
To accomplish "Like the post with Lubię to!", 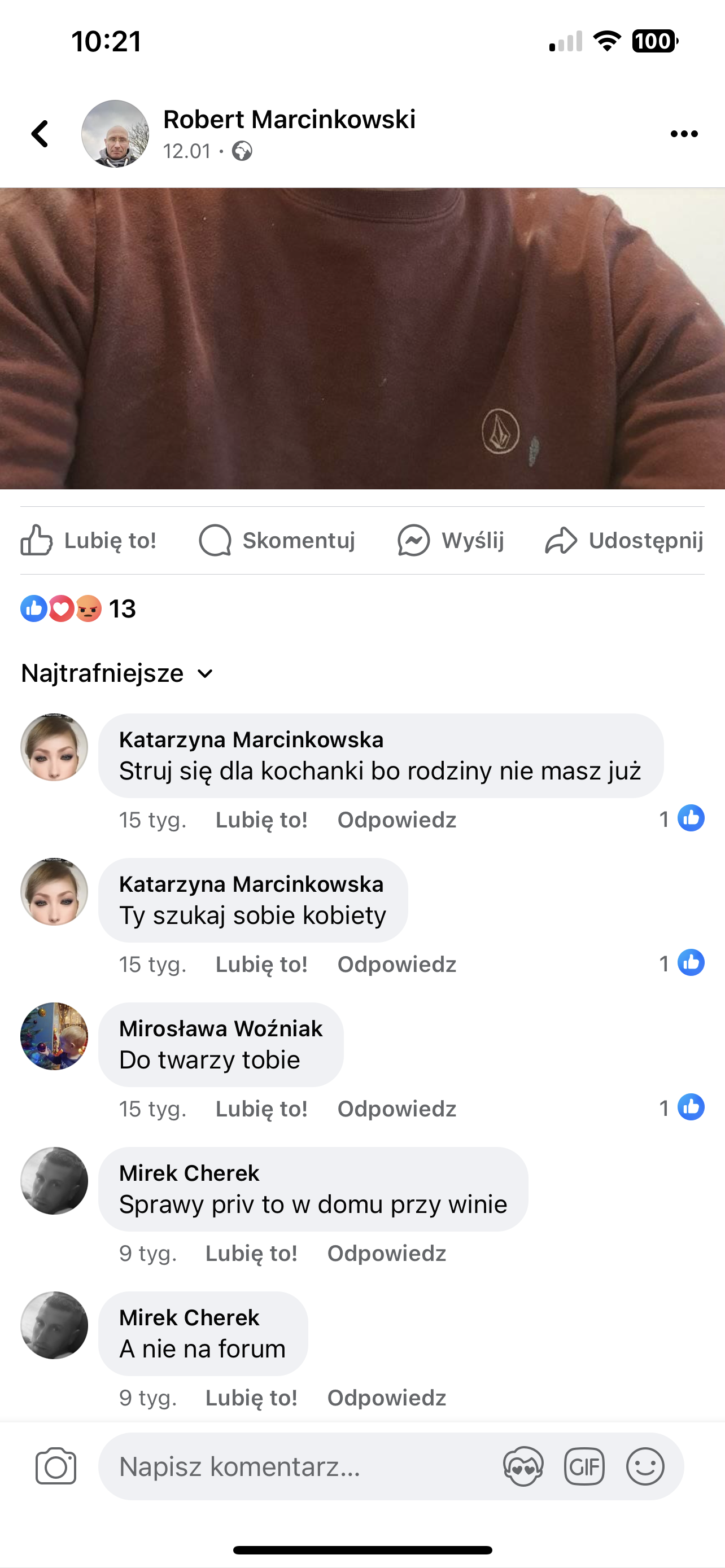I will [89, 541].
